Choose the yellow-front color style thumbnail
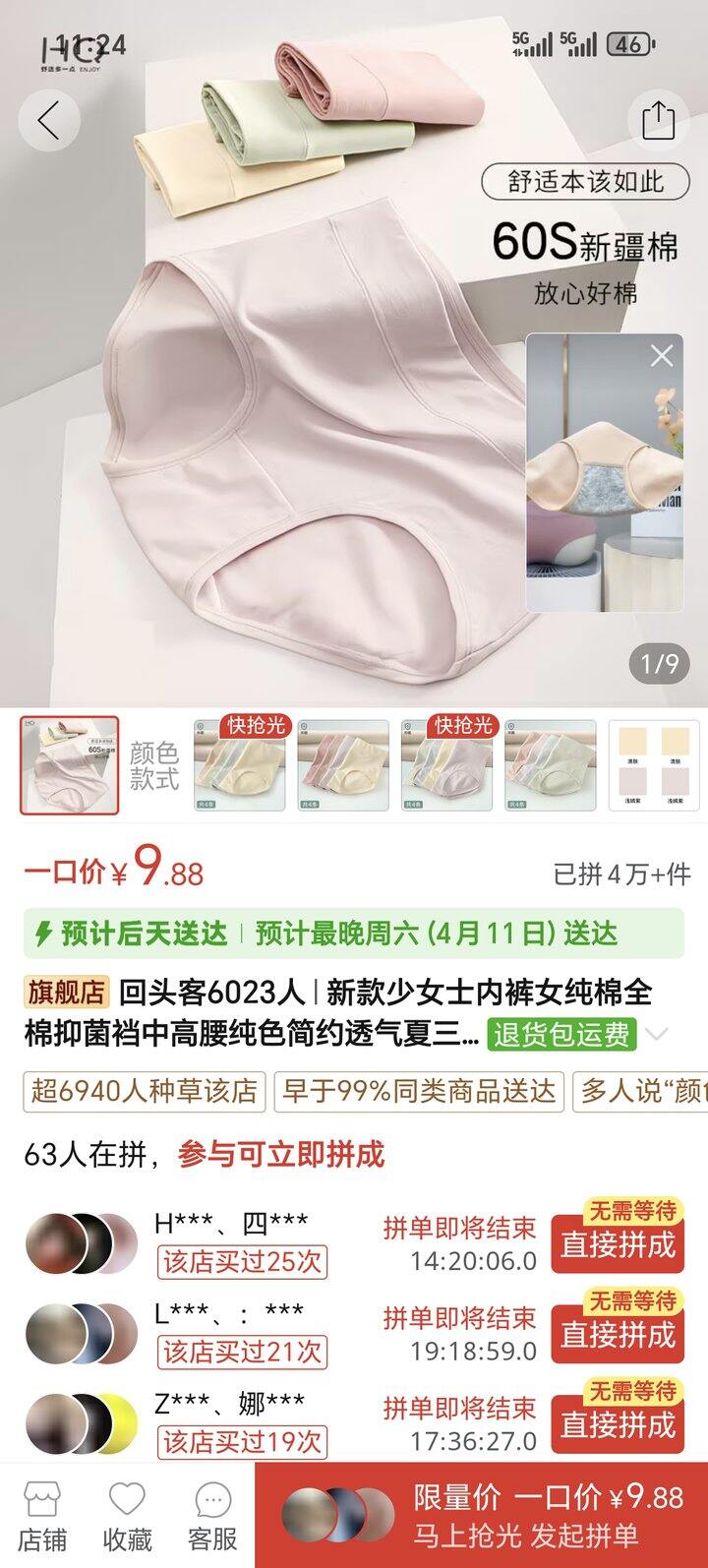This screenshot has height=1568, width=708. 239,765
